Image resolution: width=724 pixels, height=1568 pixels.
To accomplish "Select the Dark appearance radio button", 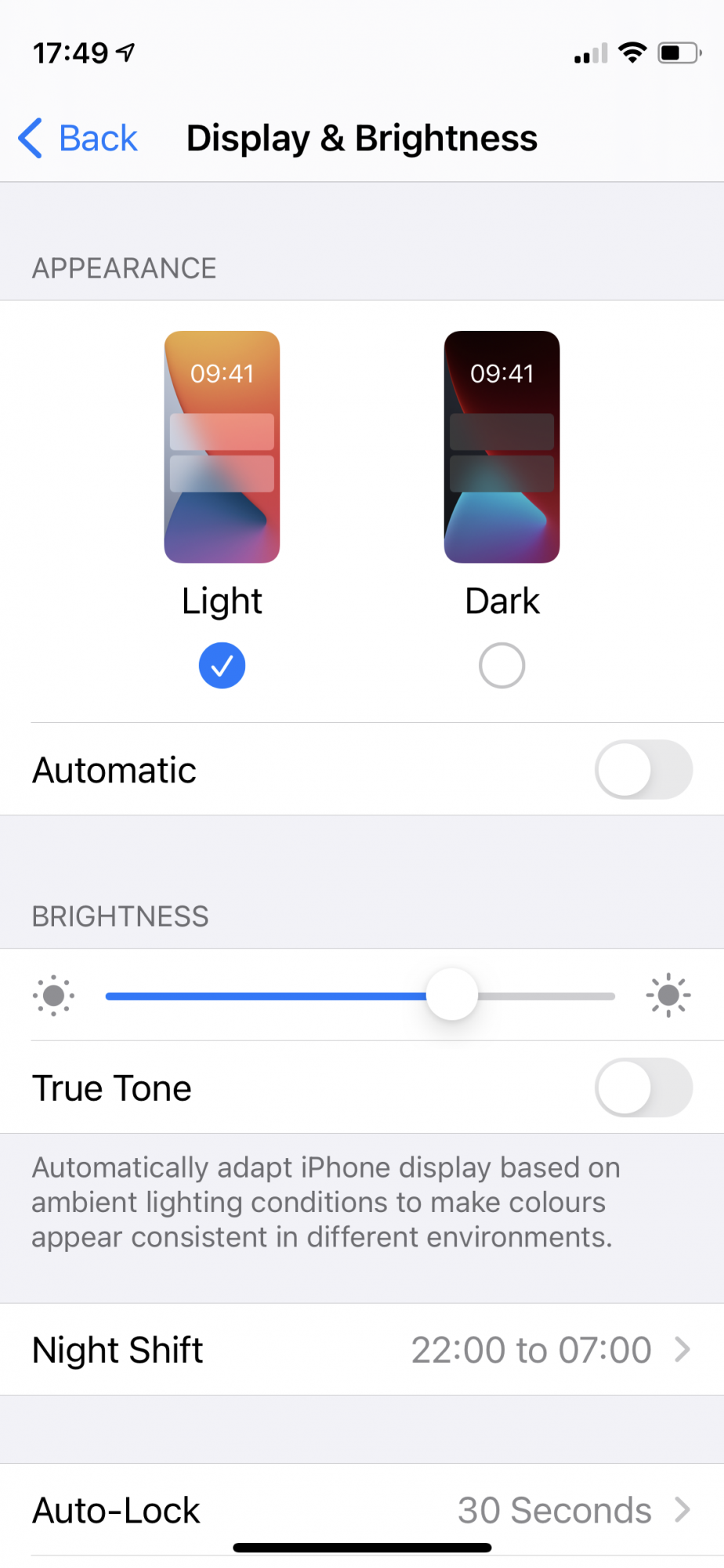I will [x=501, y=666].
